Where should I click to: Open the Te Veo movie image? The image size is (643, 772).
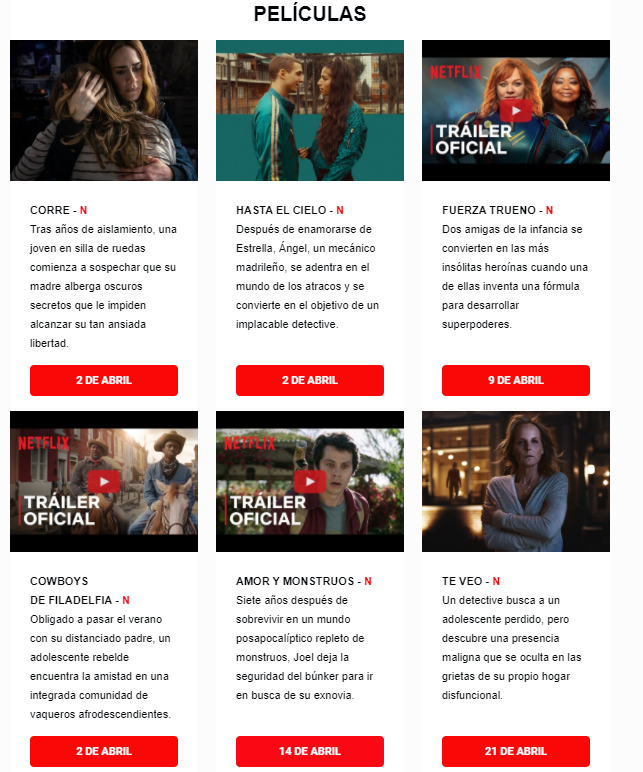516,481
